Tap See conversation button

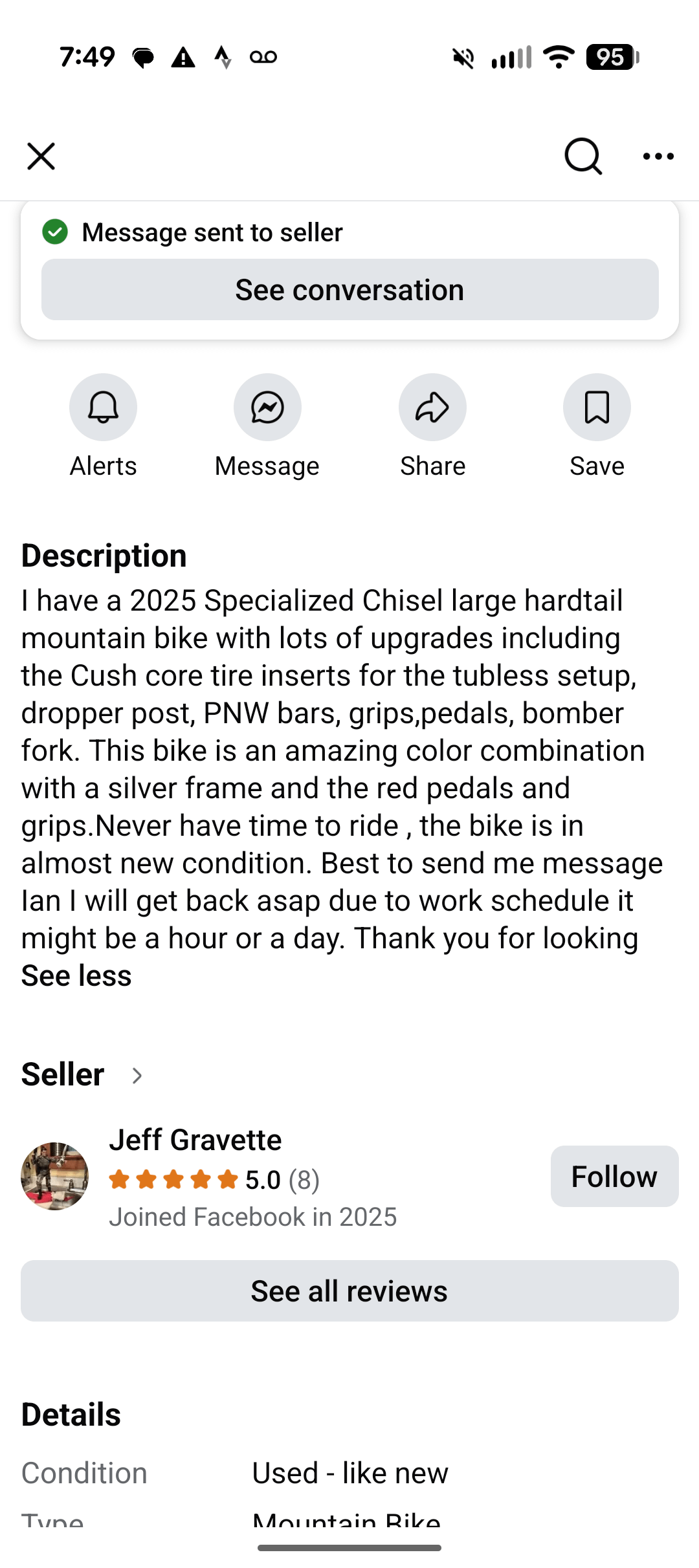(349, 290)
